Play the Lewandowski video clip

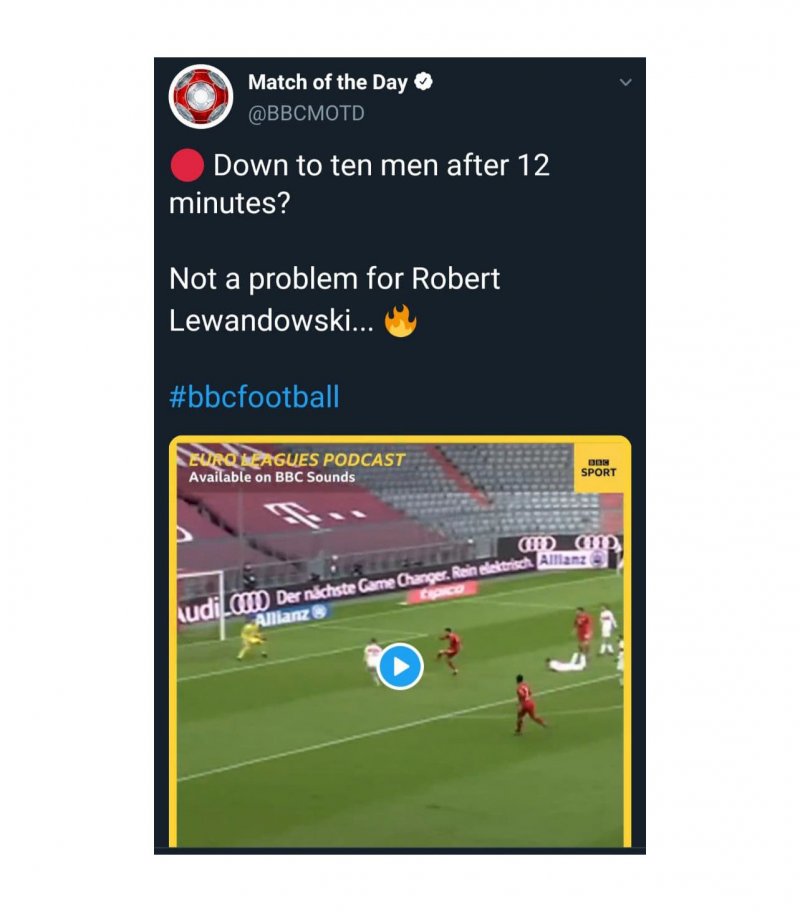click(x=400, y=666)
